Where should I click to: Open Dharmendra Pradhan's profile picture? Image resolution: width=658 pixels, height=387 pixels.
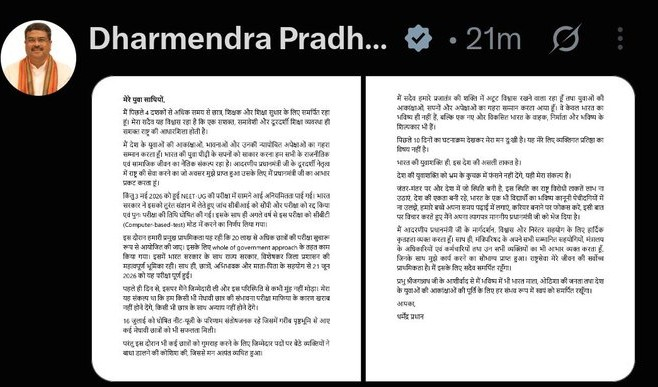coord(39,58)
